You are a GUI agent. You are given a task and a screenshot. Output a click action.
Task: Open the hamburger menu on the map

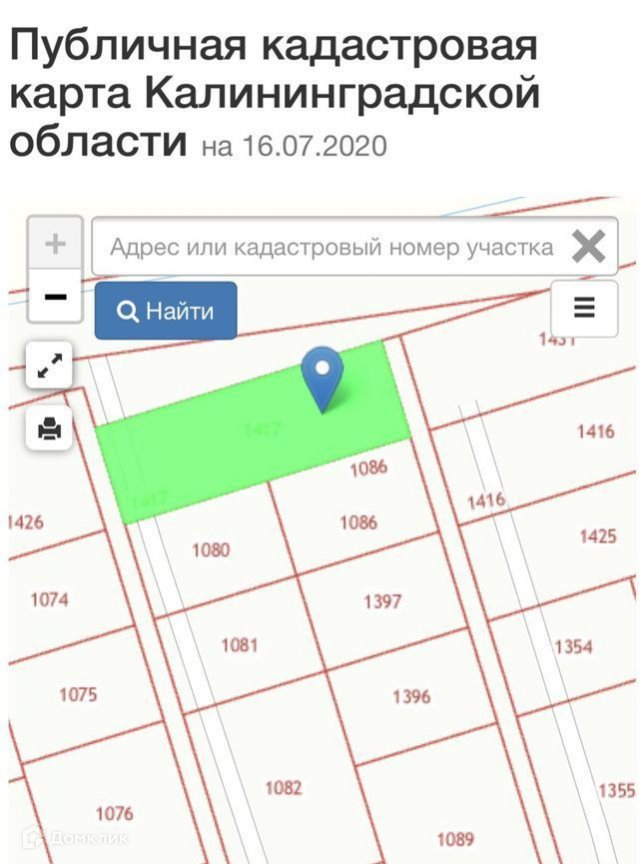click(x=583, y=309)
